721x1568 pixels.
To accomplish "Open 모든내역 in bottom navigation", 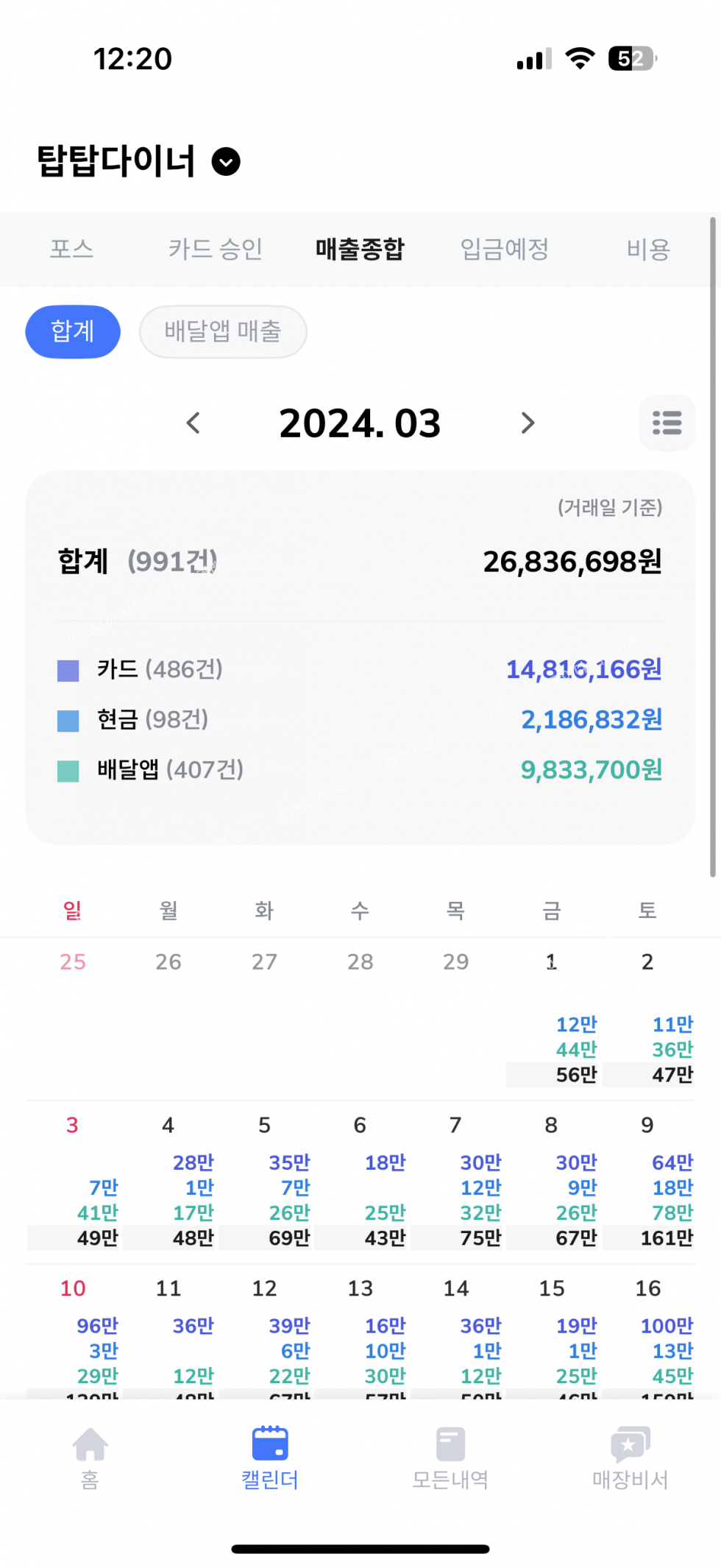I will (x=450, y=1456).
